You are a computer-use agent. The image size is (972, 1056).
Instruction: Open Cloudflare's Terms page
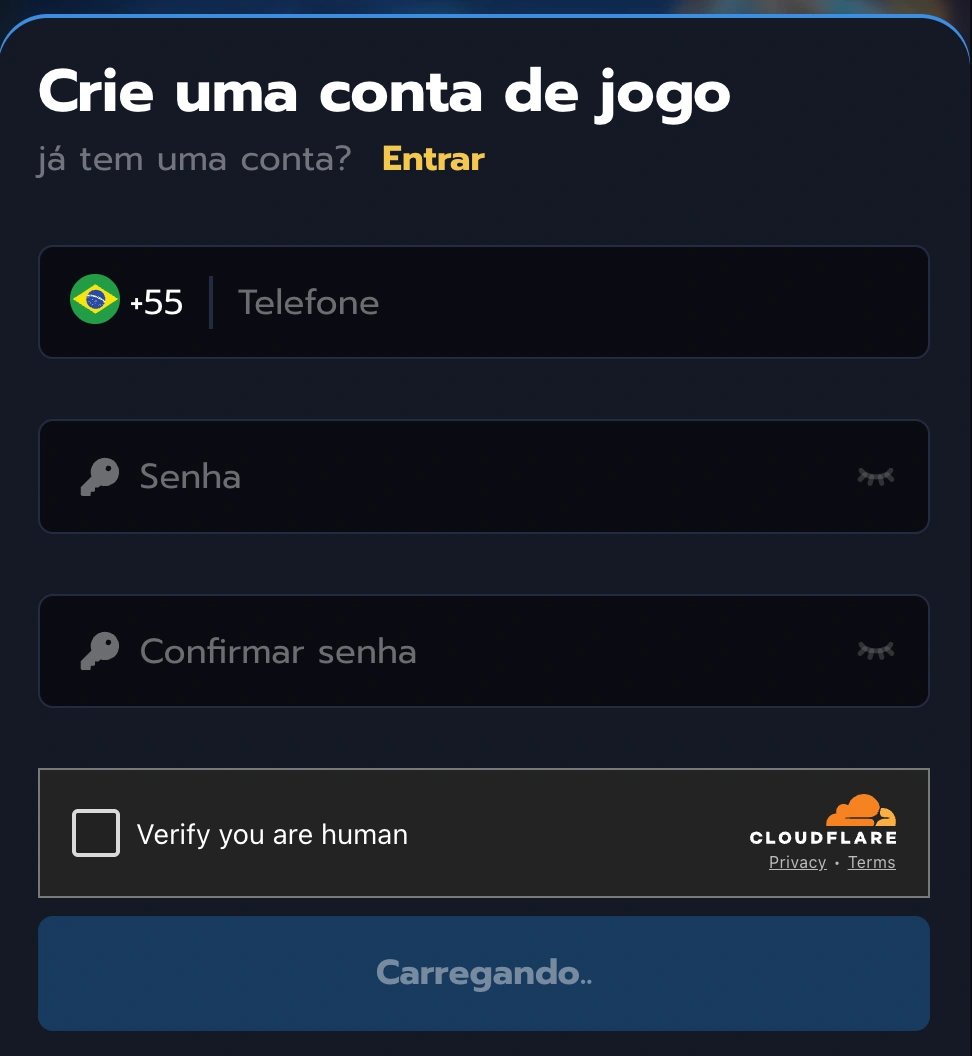871,862
